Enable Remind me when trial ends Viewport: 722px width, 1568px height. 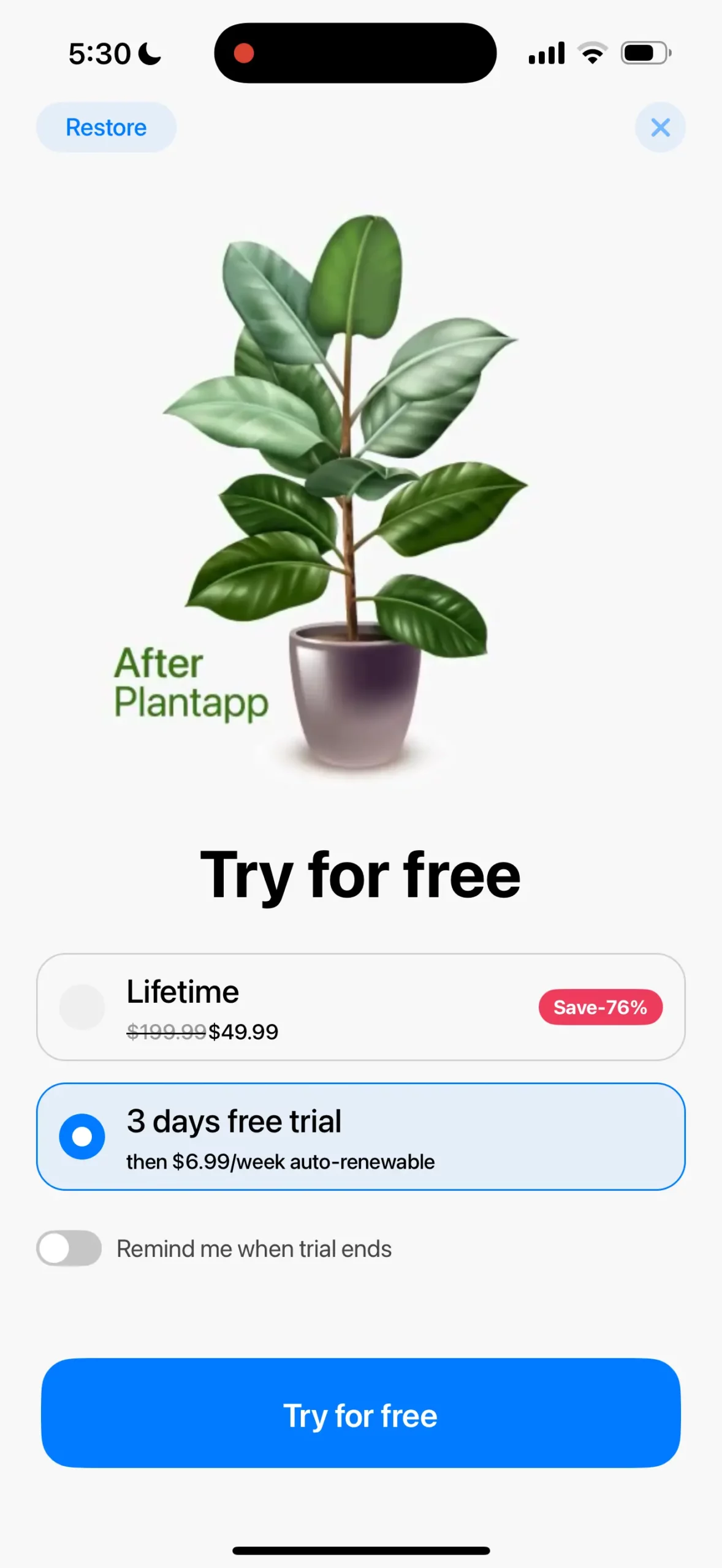[69, 1248]
